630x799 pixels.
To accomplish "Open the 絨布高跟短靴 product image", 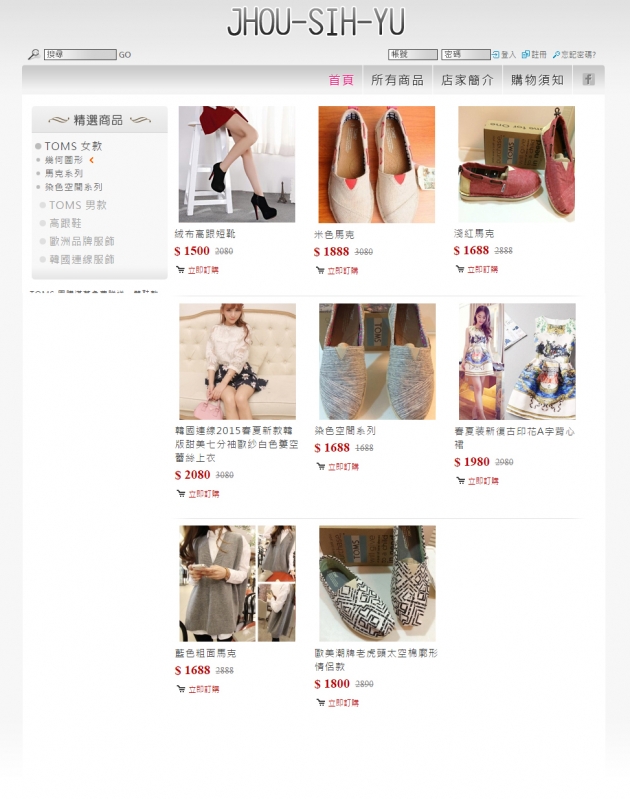I will click(x=237, y=164).
